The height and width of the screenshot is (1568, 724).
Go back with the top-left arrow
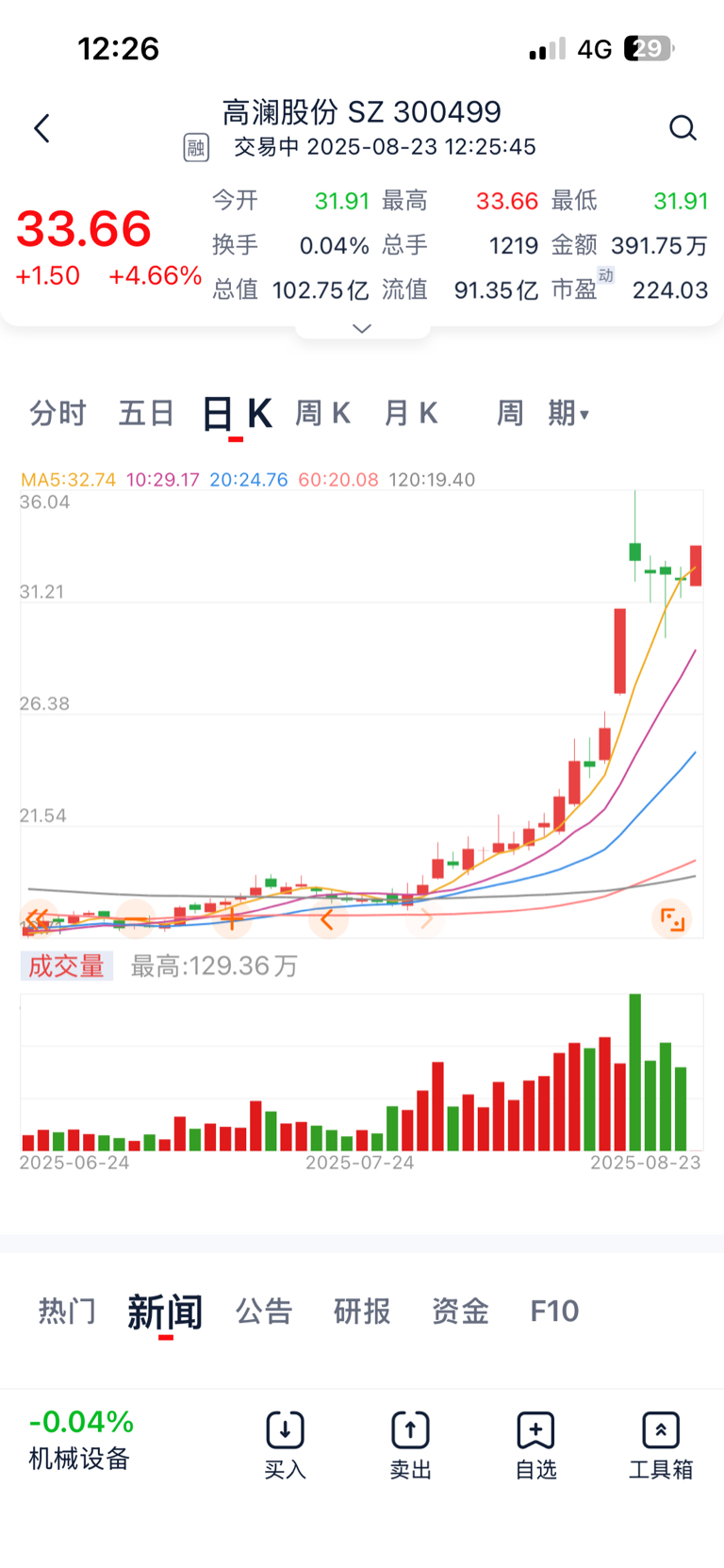pos(41,128)
